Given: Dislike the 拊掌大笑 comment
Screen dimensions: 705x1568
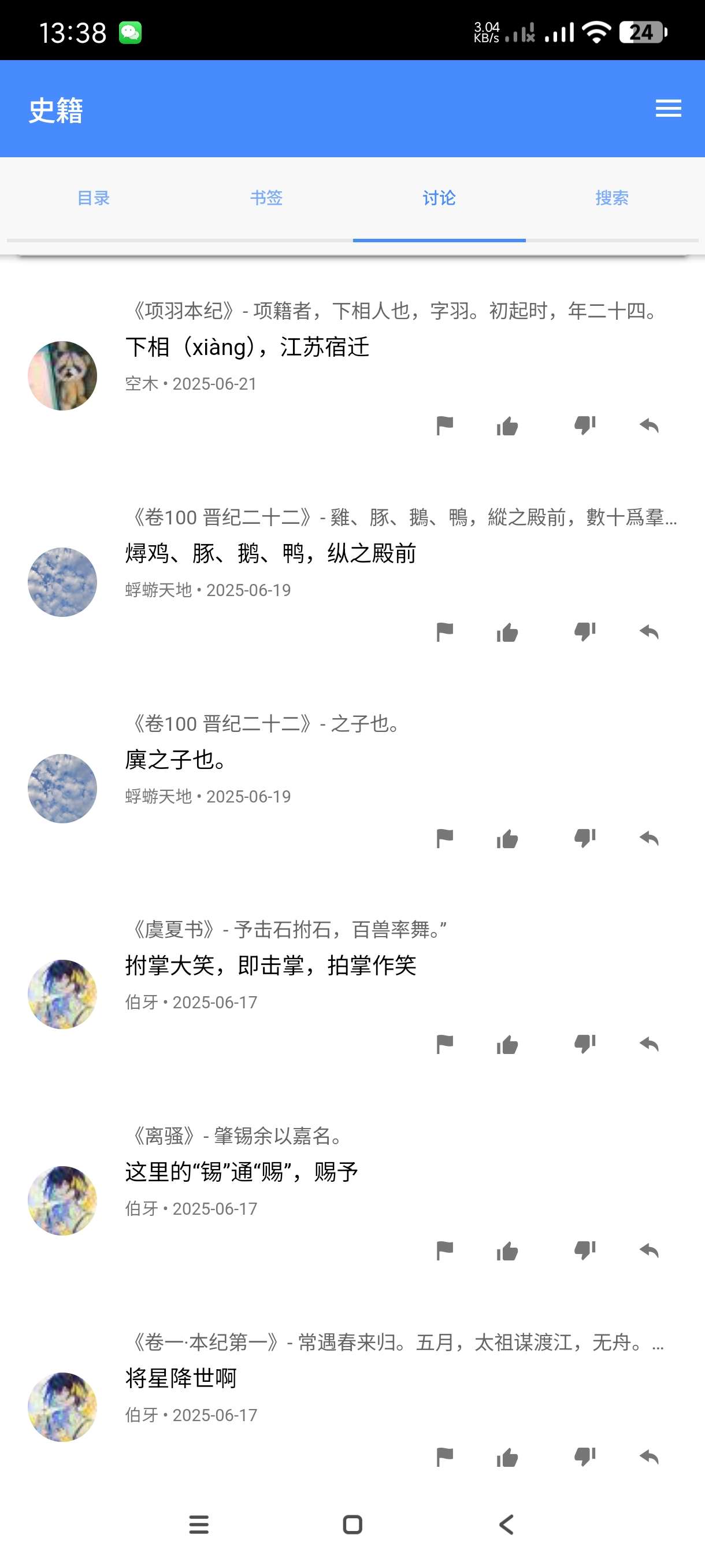Looking at the screenshot, I should click(x=585, y=1045).
